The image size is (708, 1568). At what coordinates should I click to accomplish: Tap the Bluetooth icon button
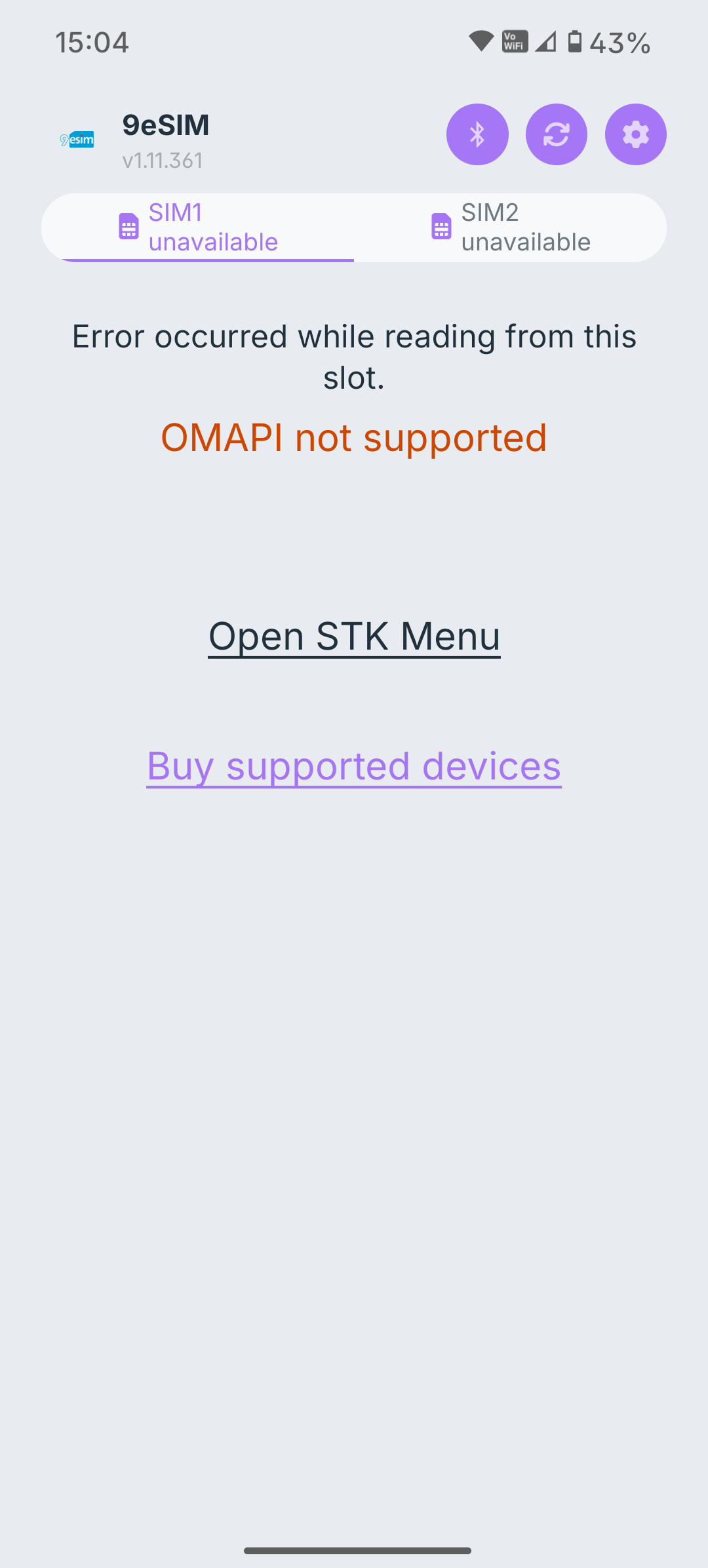point(477,134)
